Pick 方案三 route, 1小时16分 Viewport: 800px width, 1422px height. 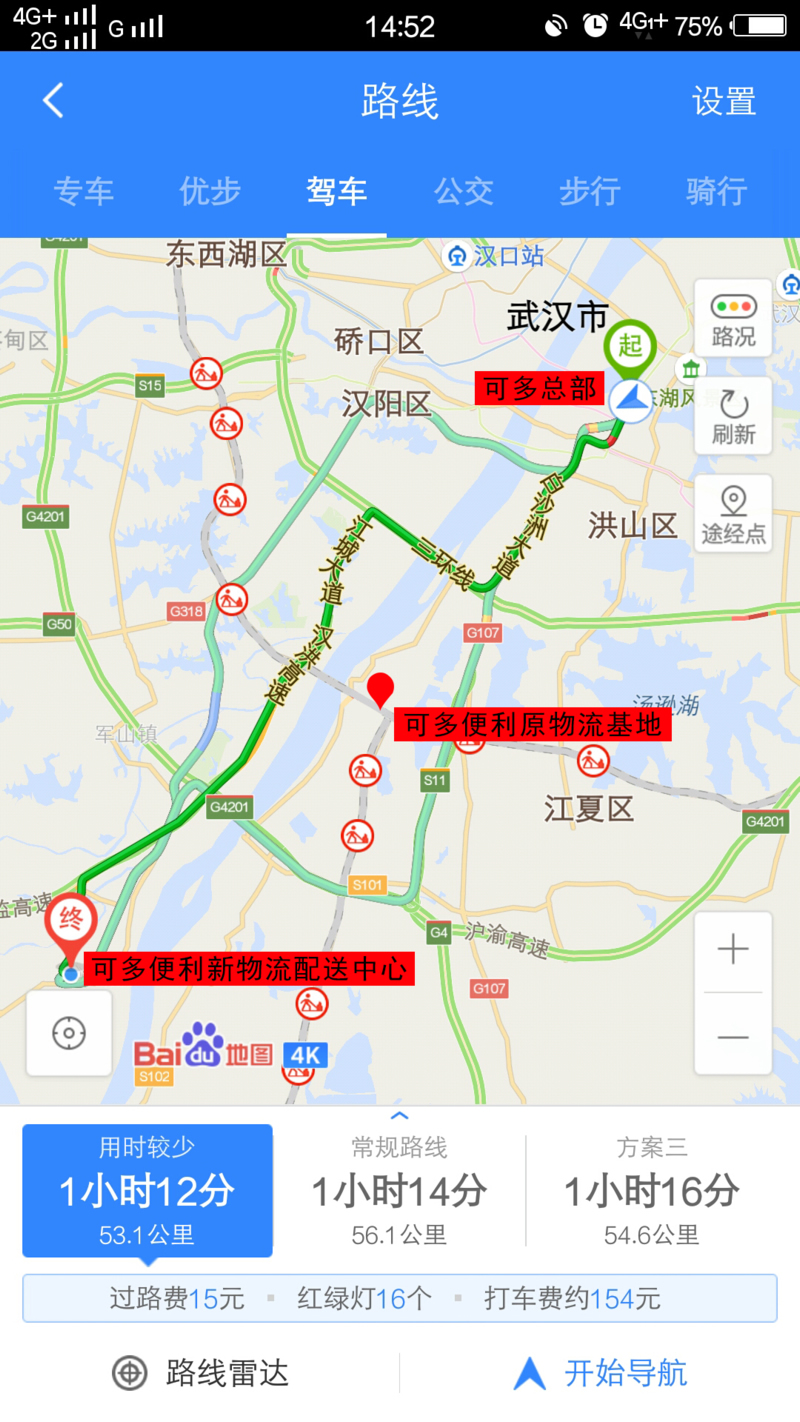click(x=651, y=1191)
